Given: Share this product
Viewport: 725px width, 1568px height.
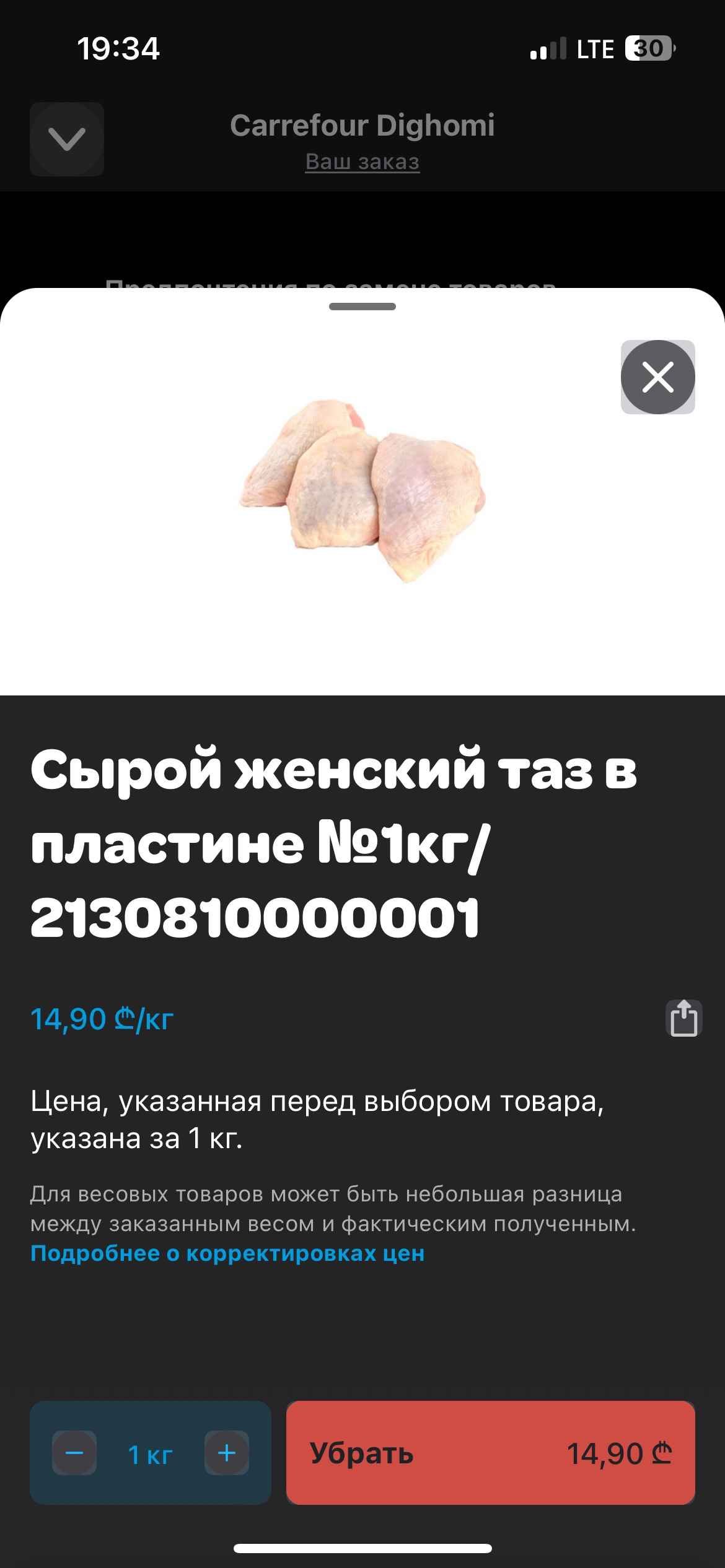Looking at the screenshot, I should click(x=683, y=1019).
